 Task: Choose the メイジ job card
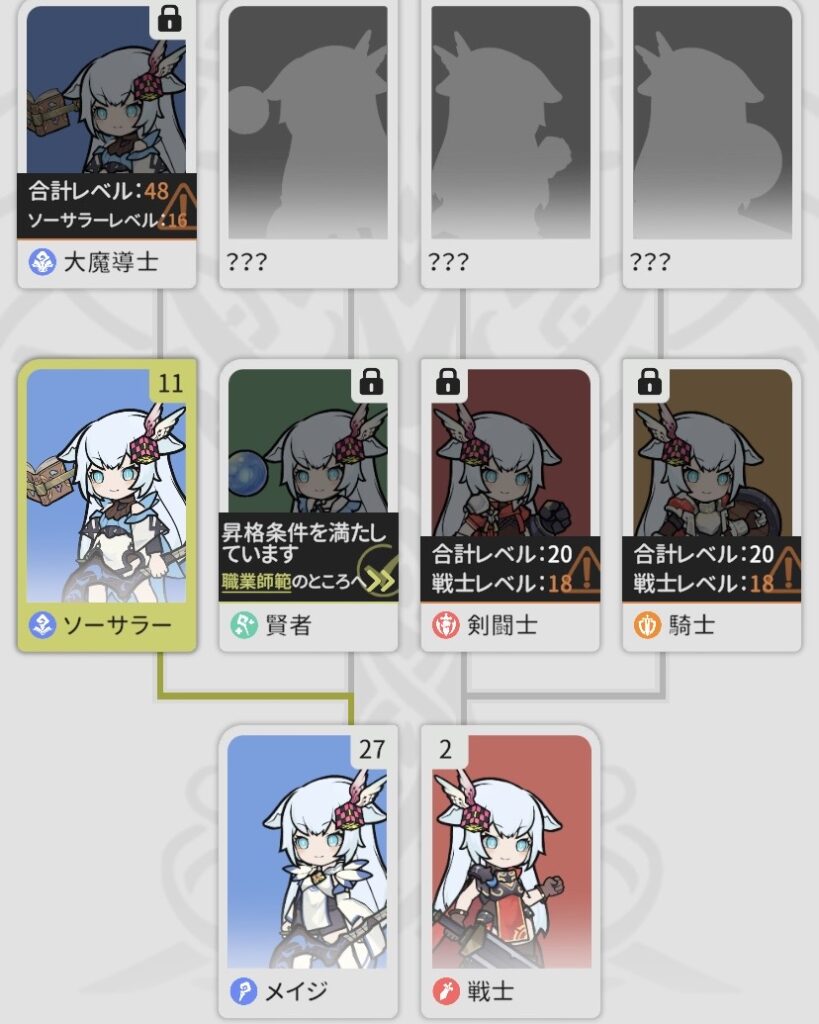point(309,870)
